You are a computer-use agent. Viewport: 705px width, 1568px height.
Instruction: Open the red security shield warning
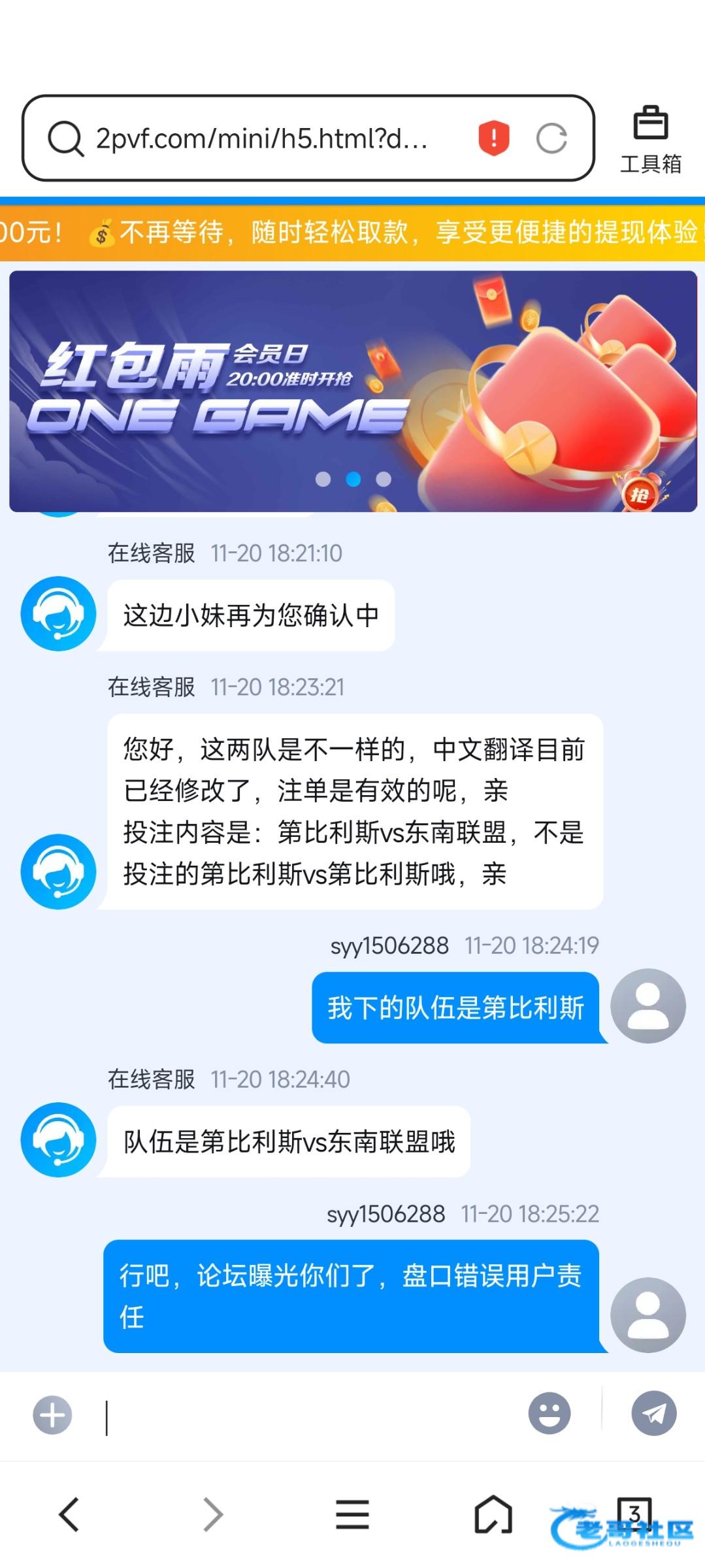pos(494,138)
